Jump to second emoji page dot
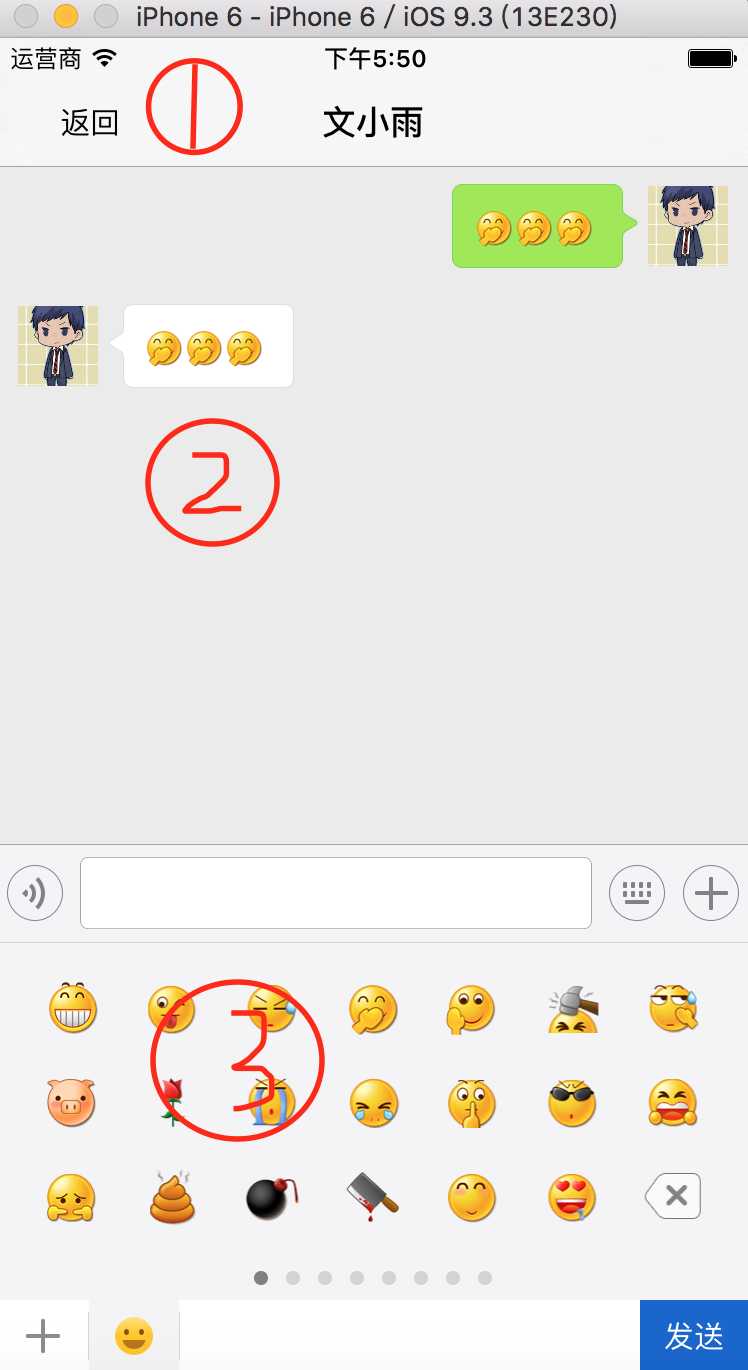This screenshot has height=1370, width=748. 293,1278
